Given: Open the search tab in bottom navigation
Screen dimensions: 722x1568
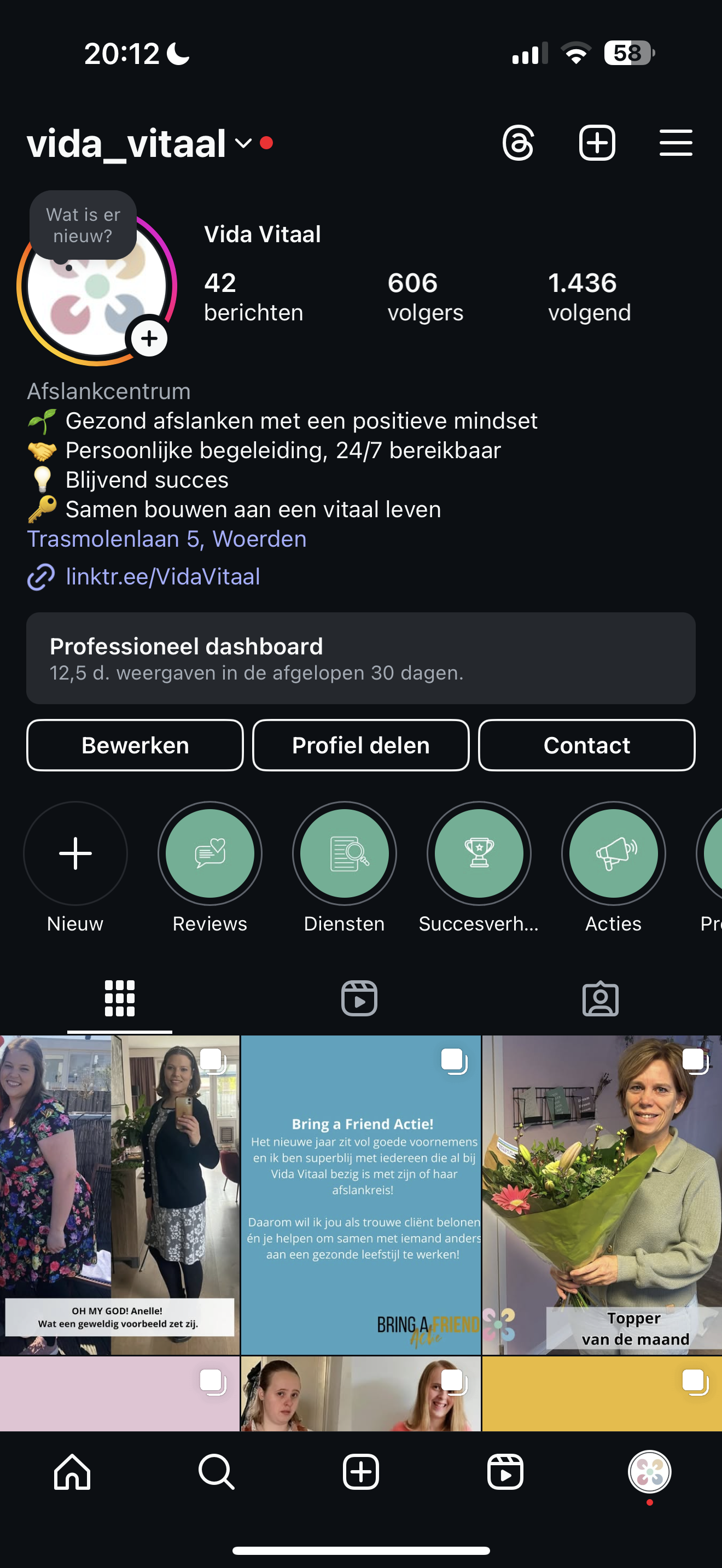Looking at the screenshot, I should pyautogui.click(x=216, y=1472).
